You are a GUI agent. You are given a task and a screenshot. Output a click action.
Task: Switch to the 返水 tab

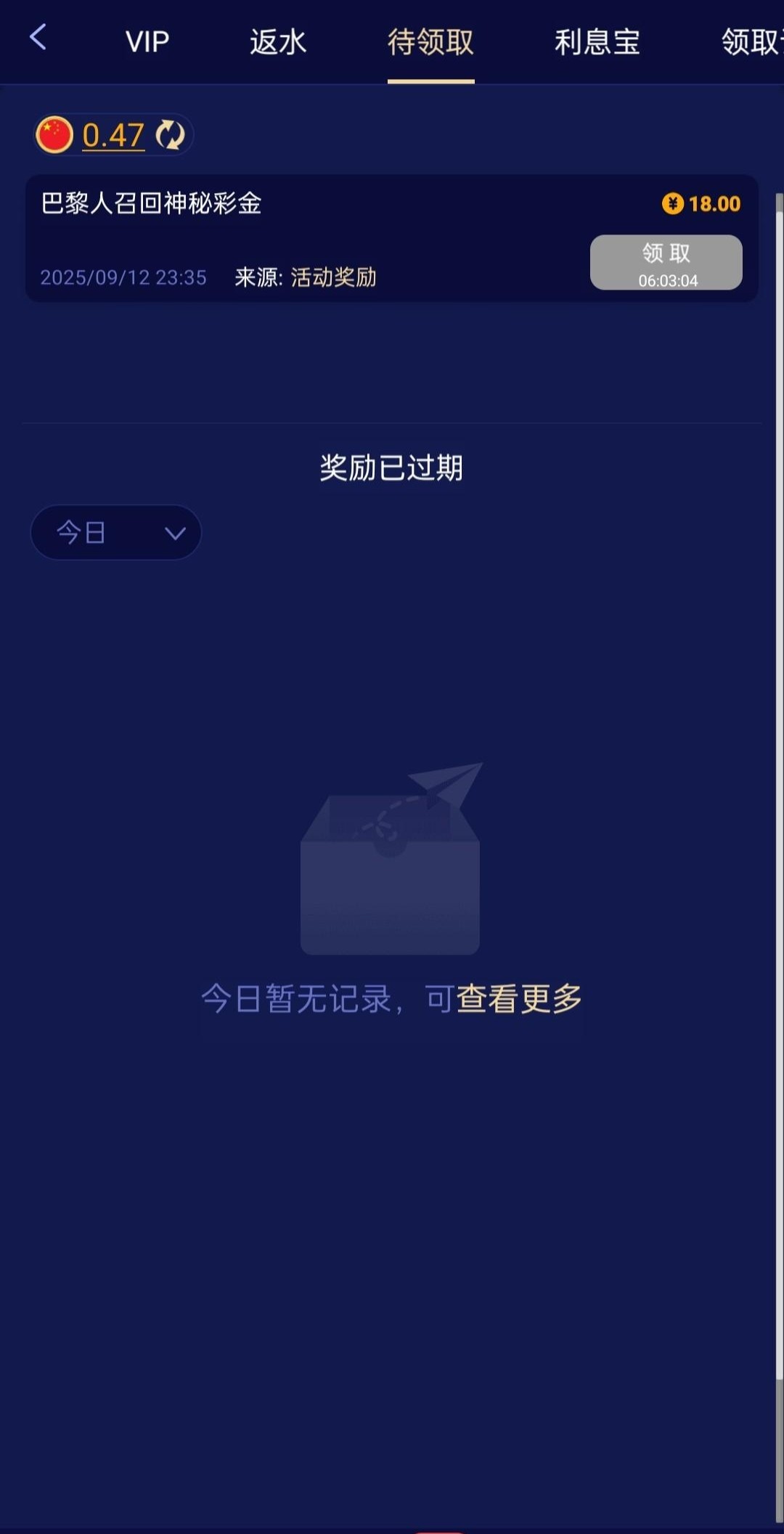tap(278, 42)
